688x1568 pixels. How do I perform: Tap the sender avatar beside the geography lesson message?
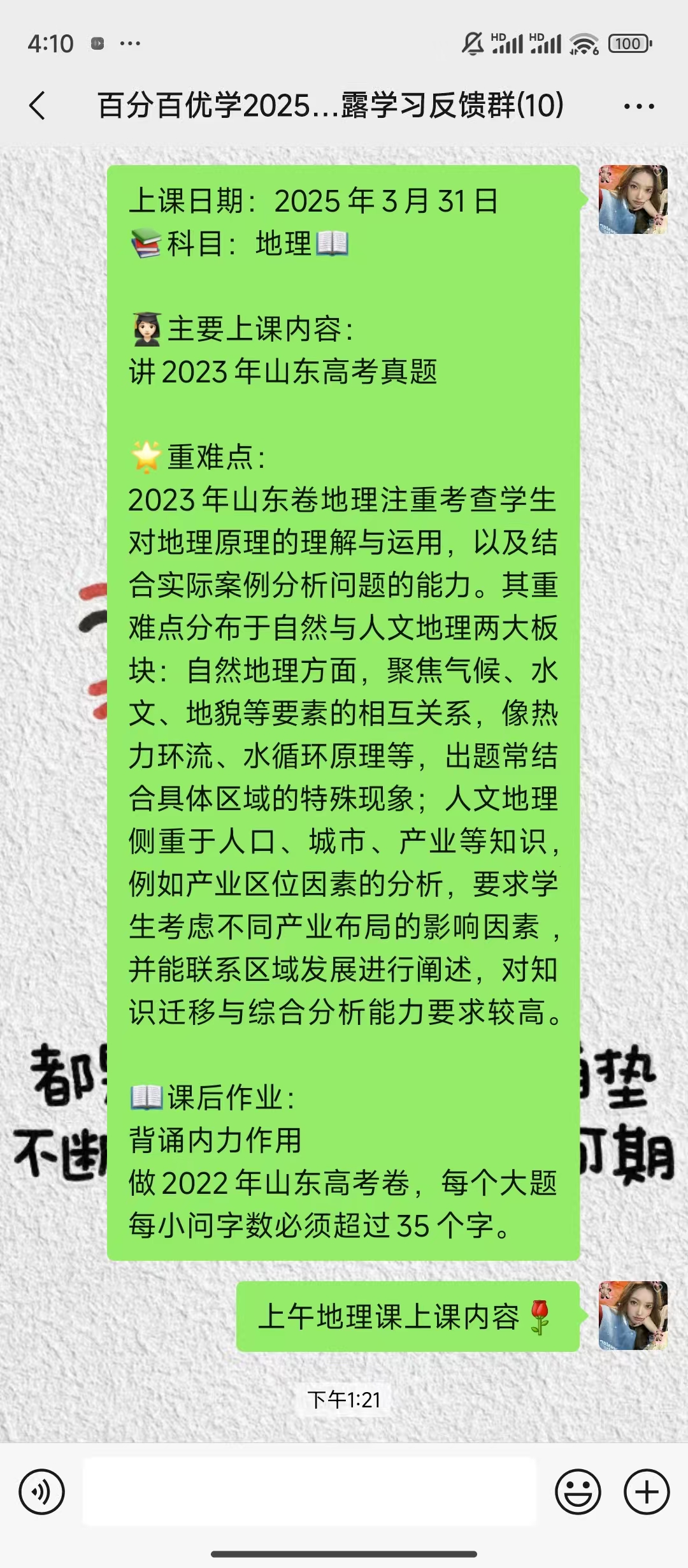click(x=633, y=200)
